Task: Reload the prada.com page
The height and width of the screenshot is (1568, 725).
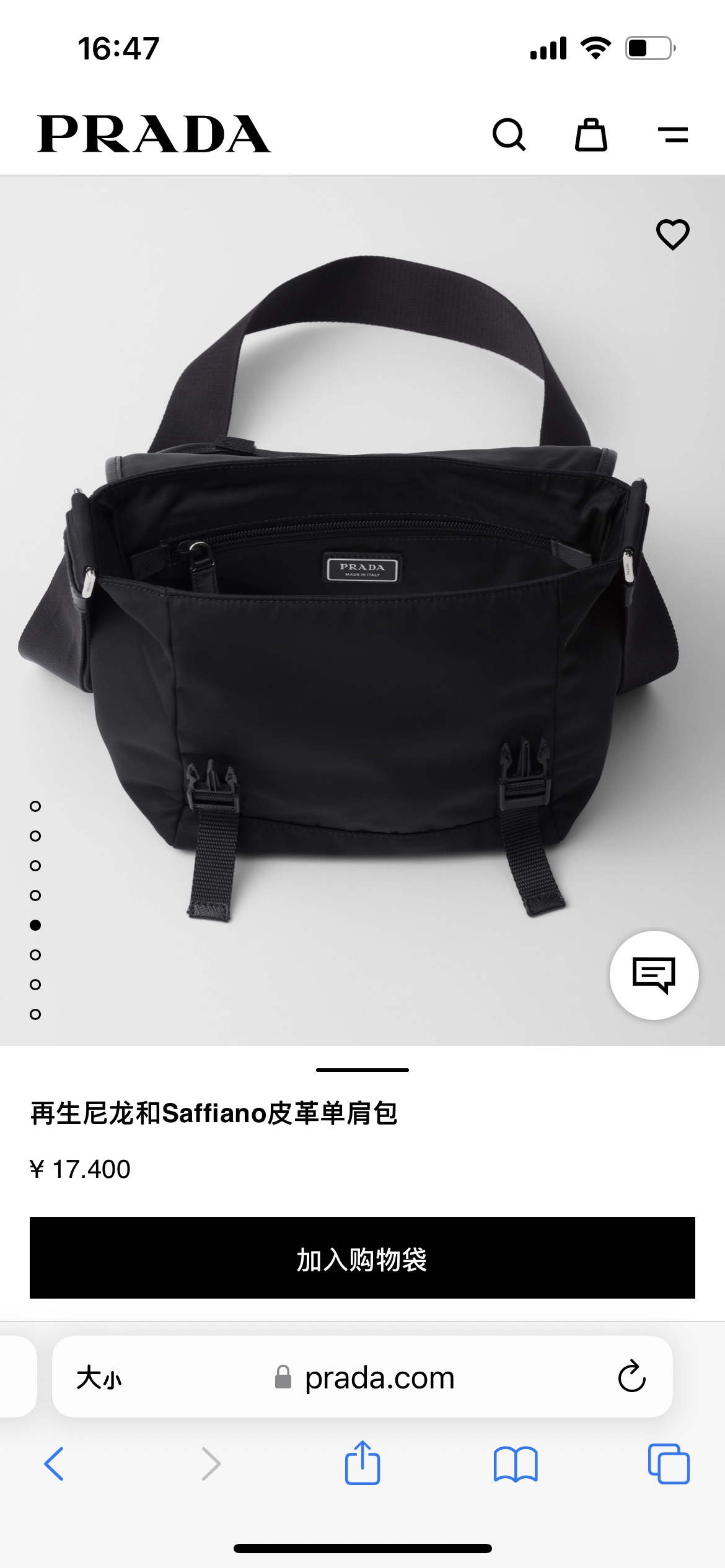Action: tap(631, 1377)
